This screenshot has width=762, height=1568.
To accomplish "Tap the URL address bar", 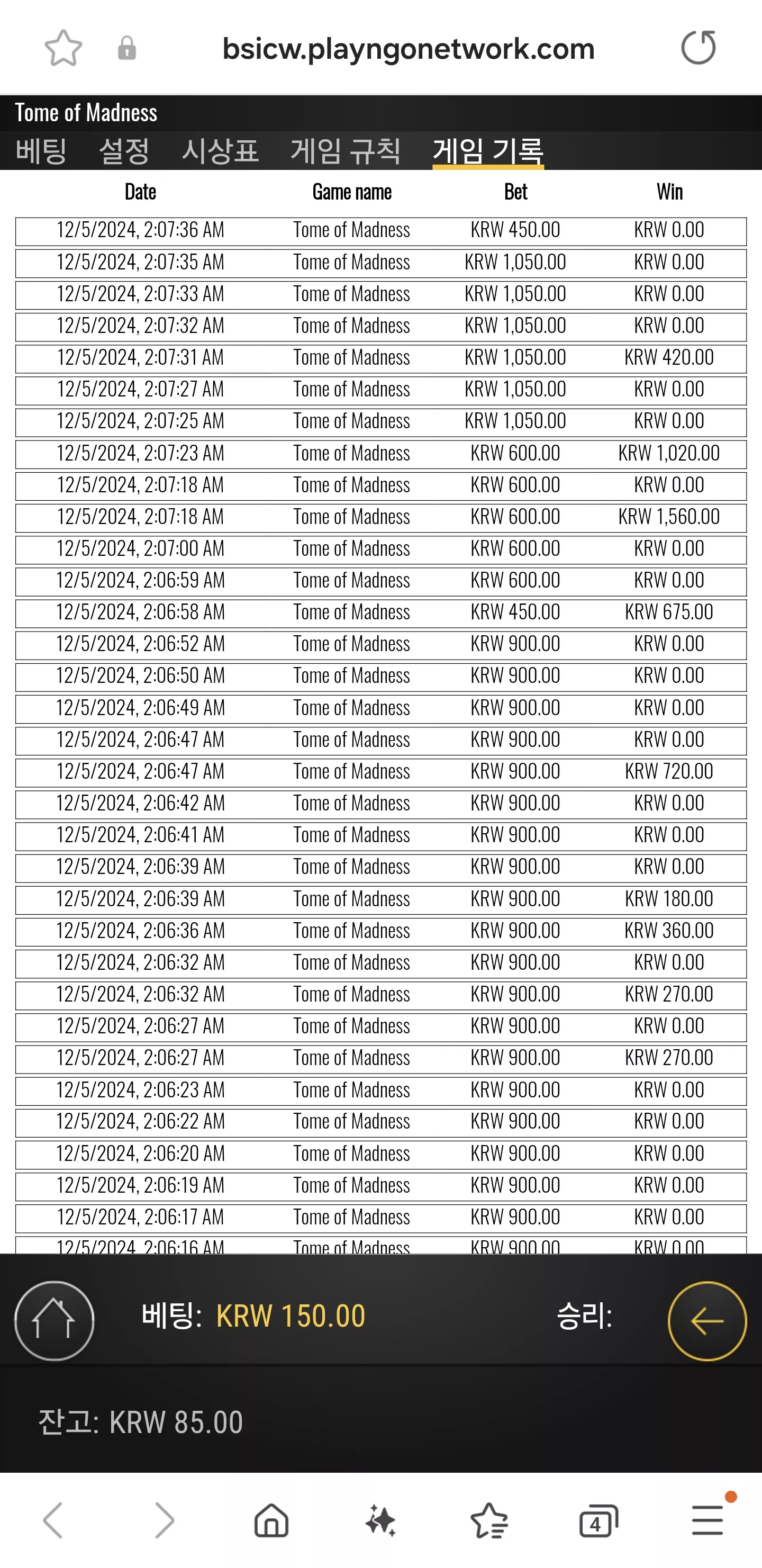I will click(x=409, y=49).
